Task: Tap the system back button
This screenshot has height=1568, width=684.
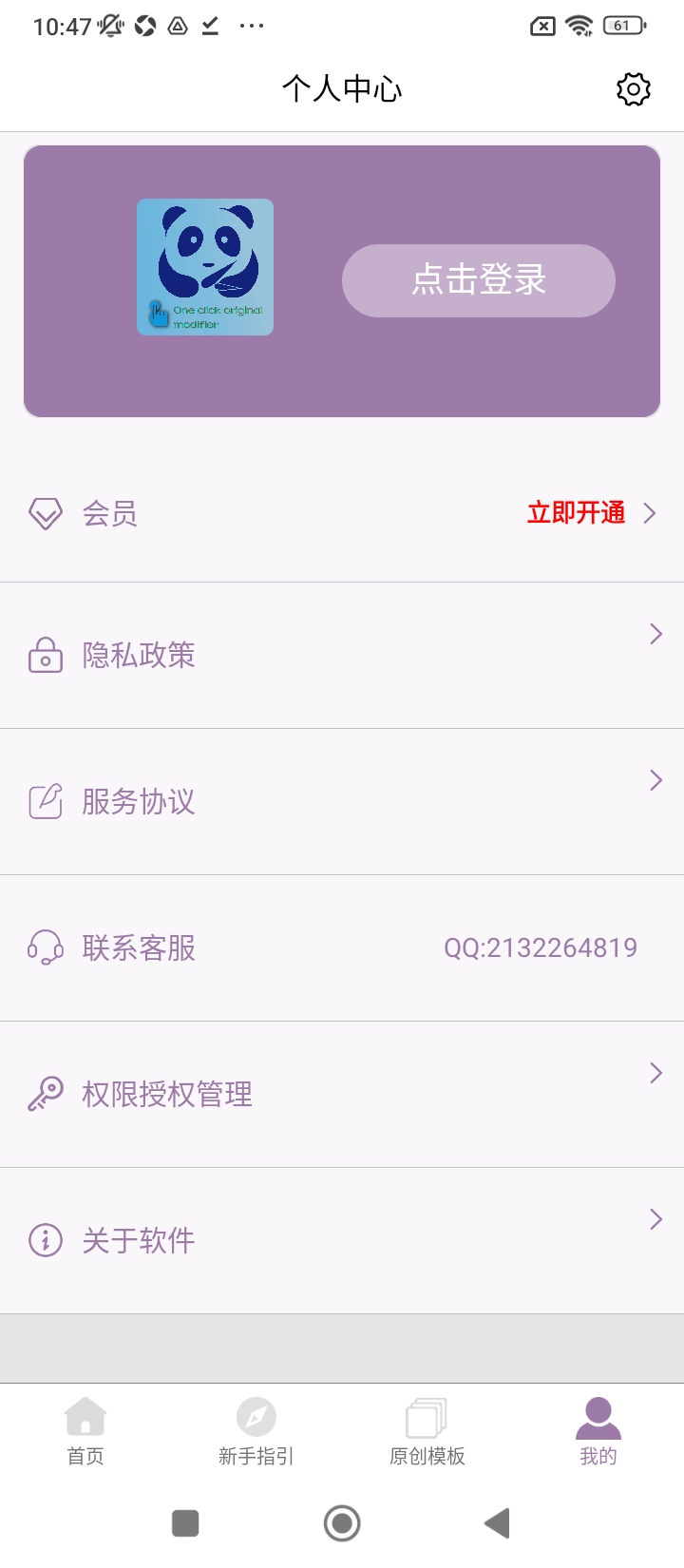Action: point(497,1523)
